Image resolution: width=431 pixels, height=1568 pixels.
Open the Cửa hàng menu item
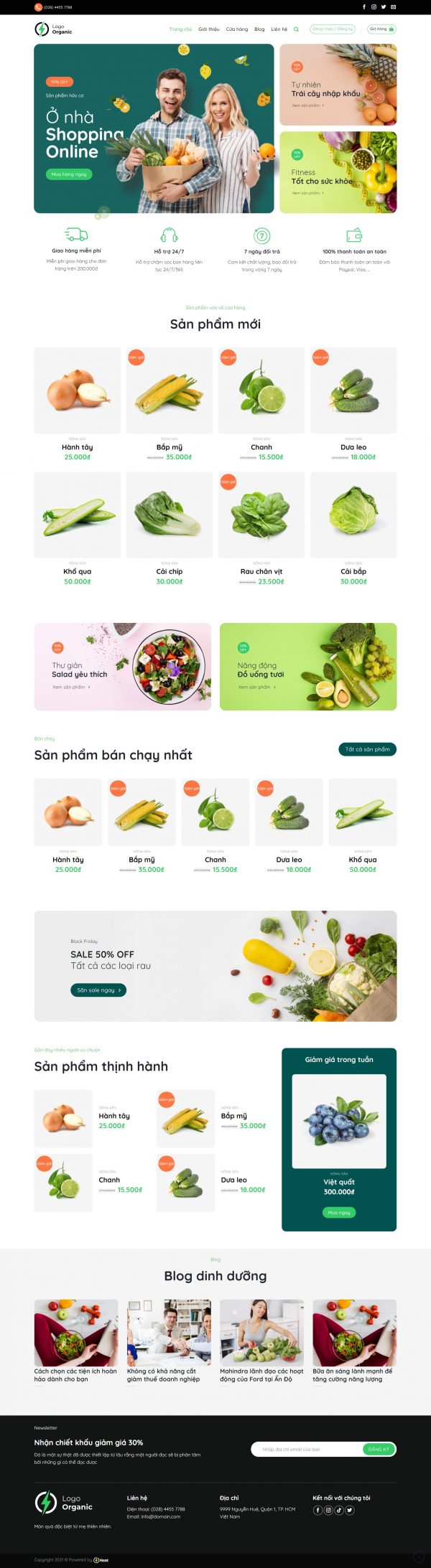(237, 29)
